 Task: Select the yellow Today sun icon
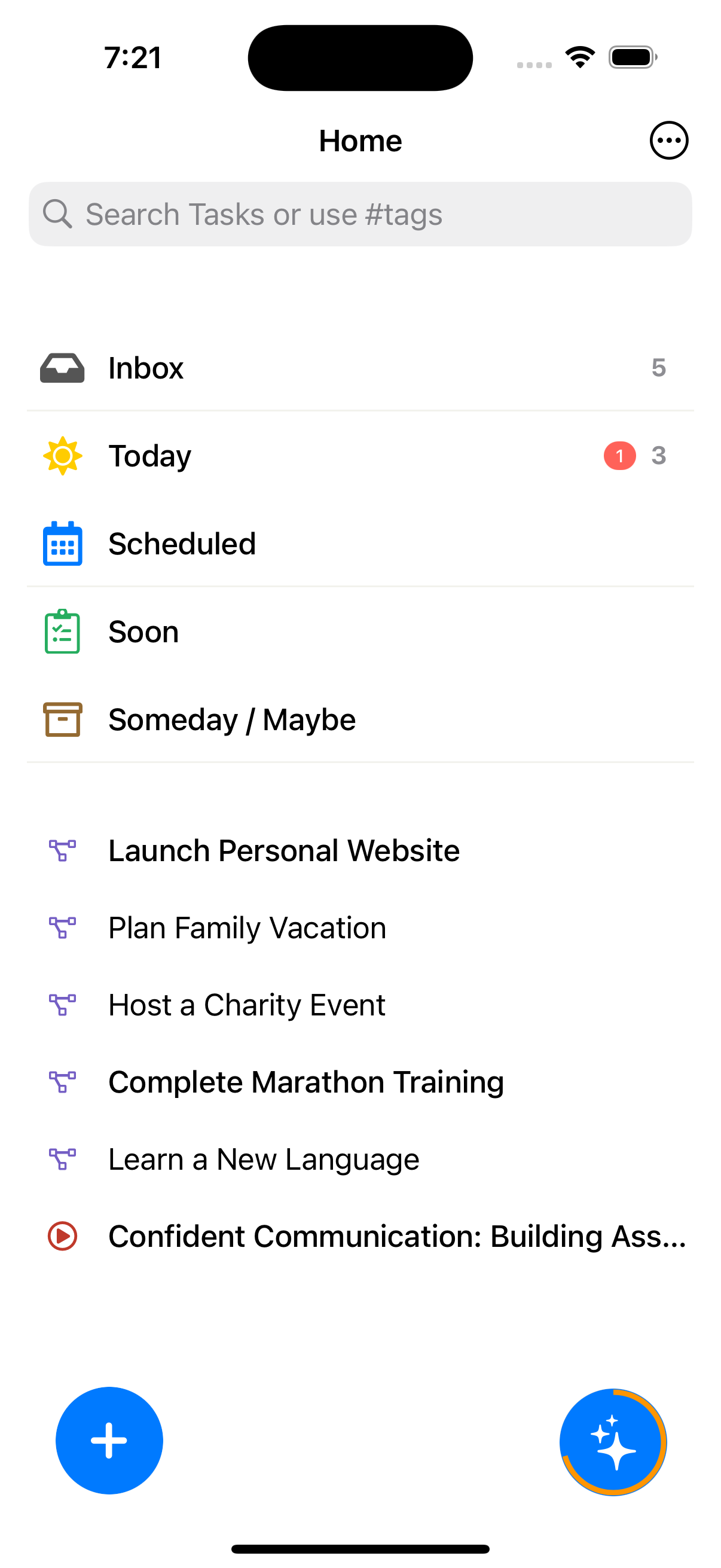tap(62, 455)
